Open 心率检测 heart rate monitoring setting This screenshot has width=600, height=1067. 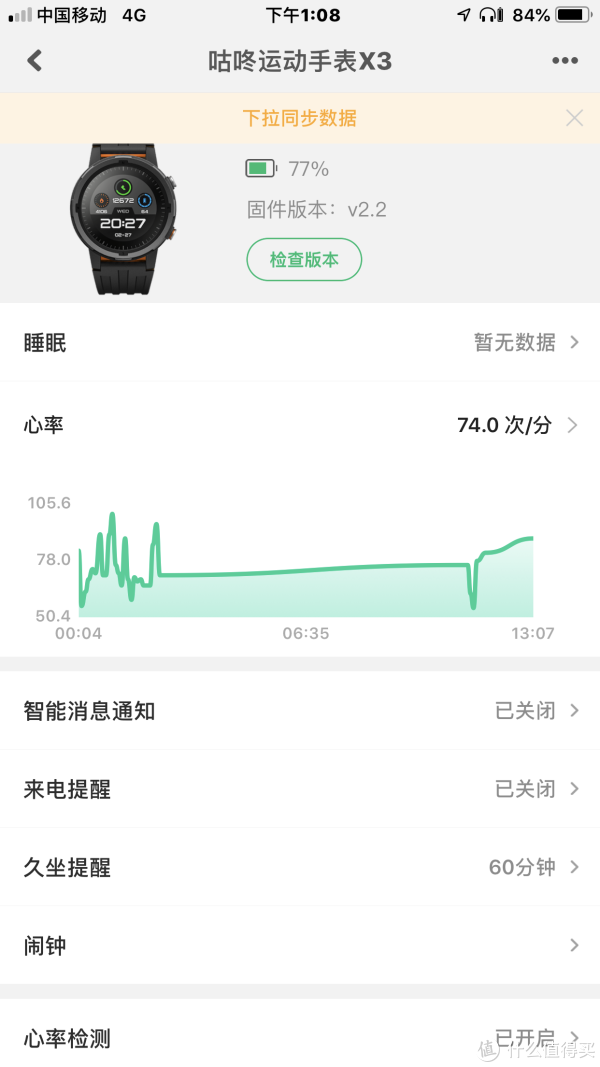click(x=300, y=1038)
